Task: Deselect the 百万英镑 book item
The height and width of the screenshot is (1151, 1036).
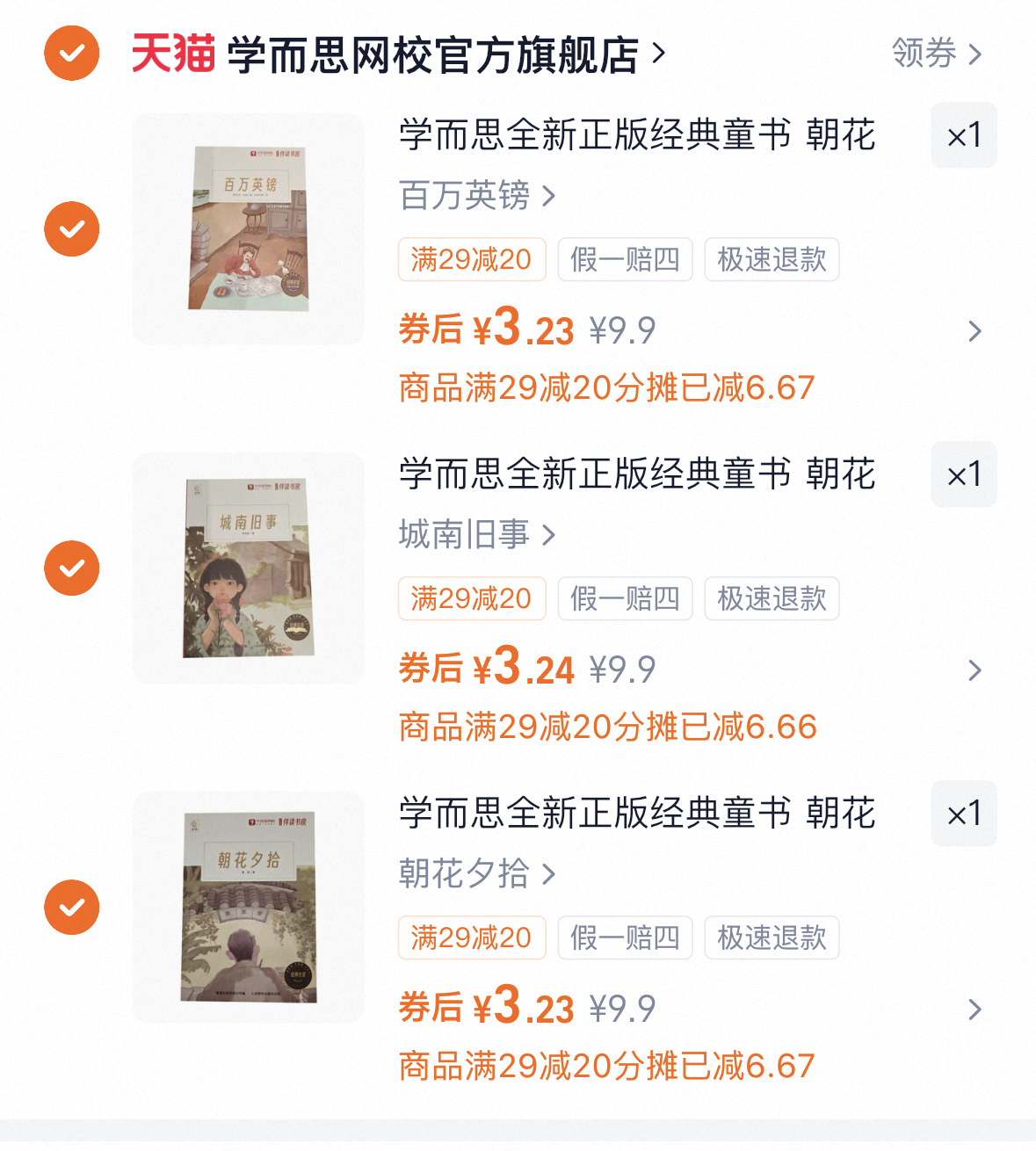Action: tap(72, 229)
